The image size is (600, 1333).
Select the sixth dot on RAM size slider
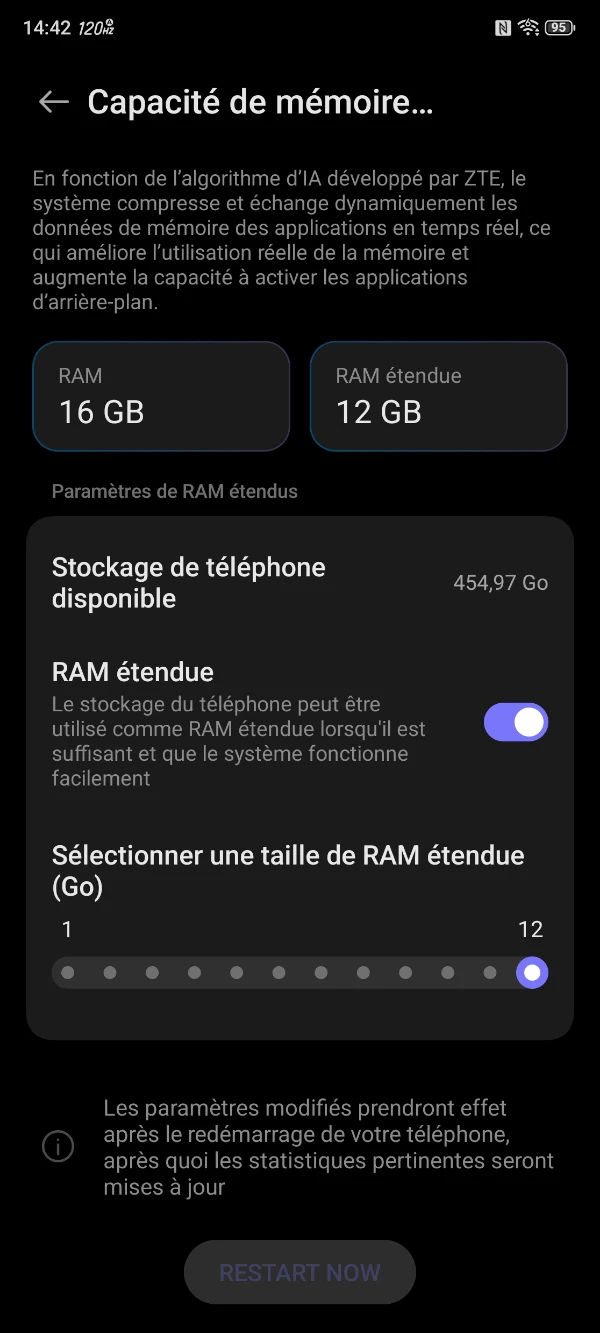click(x=279, y=972)
